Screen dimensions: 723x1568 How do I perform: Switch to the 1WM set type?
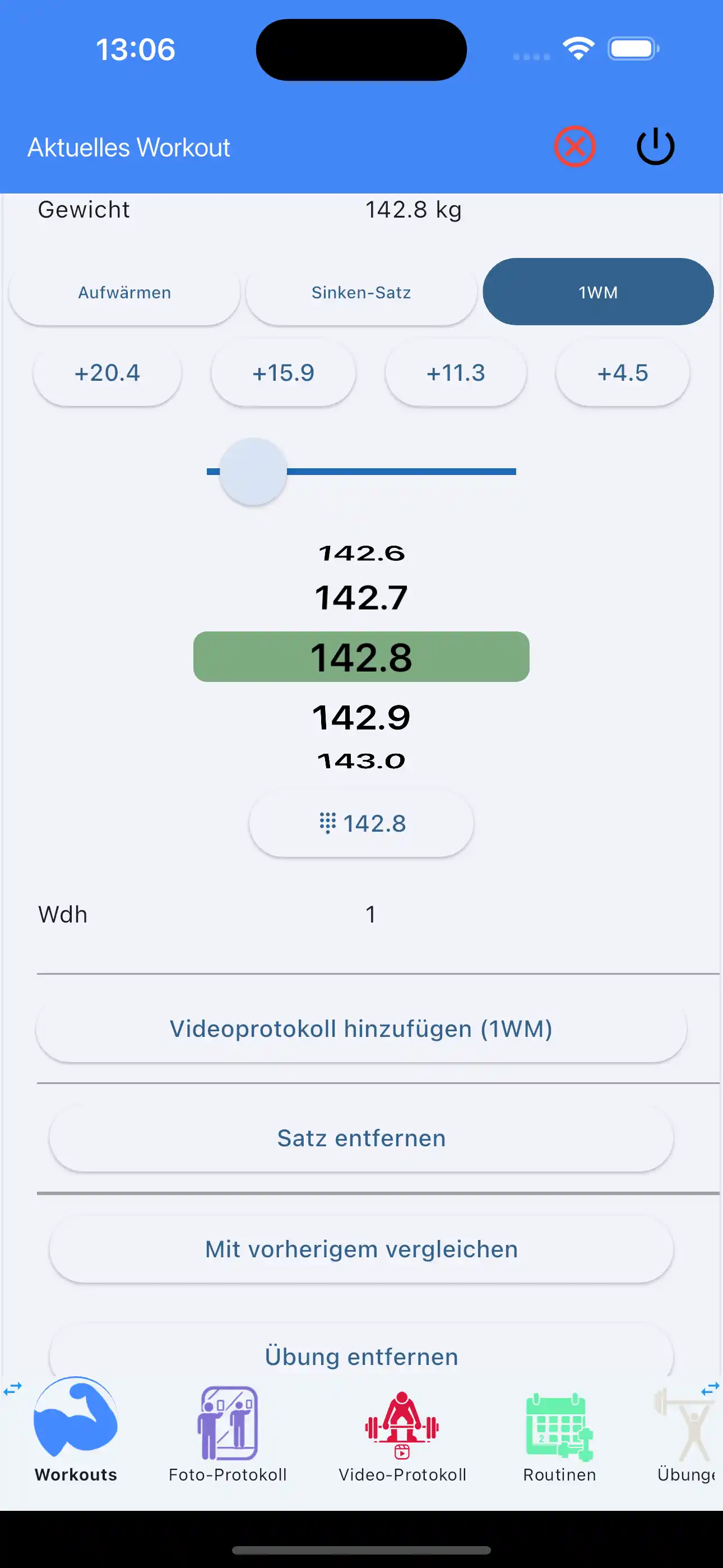(x=597, y=292)
